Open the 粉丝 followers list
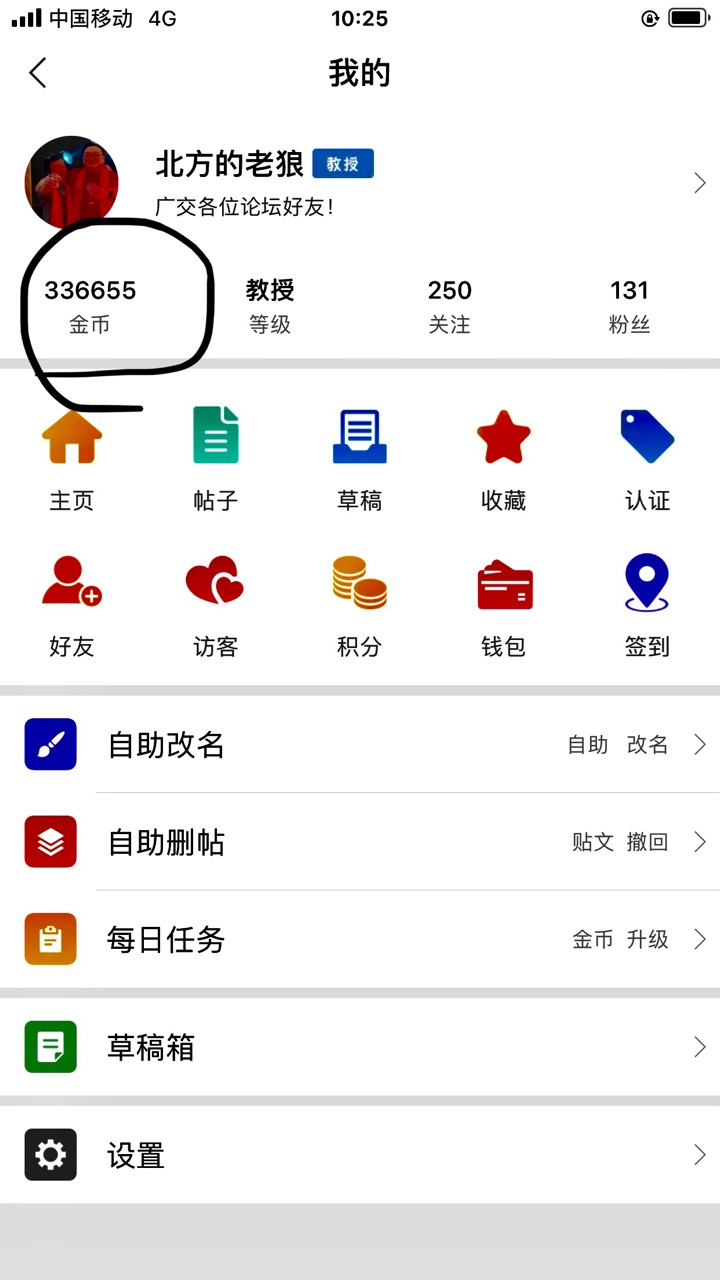 tap(629, 305)
